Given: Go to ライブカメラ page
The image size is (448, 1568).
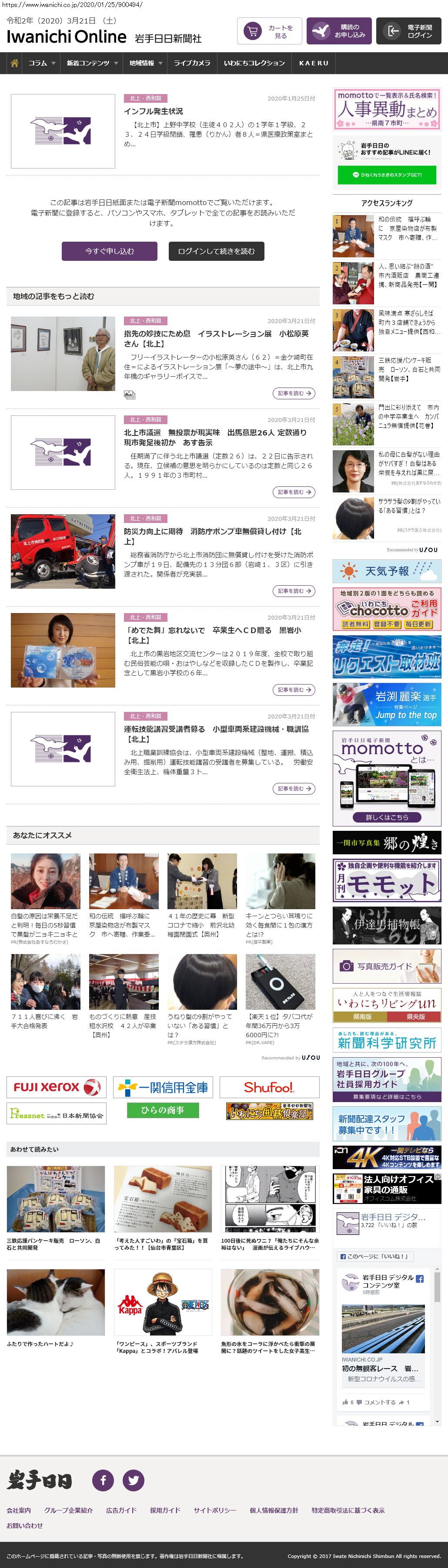Looking at the screenshot, I should pos(192,63).
